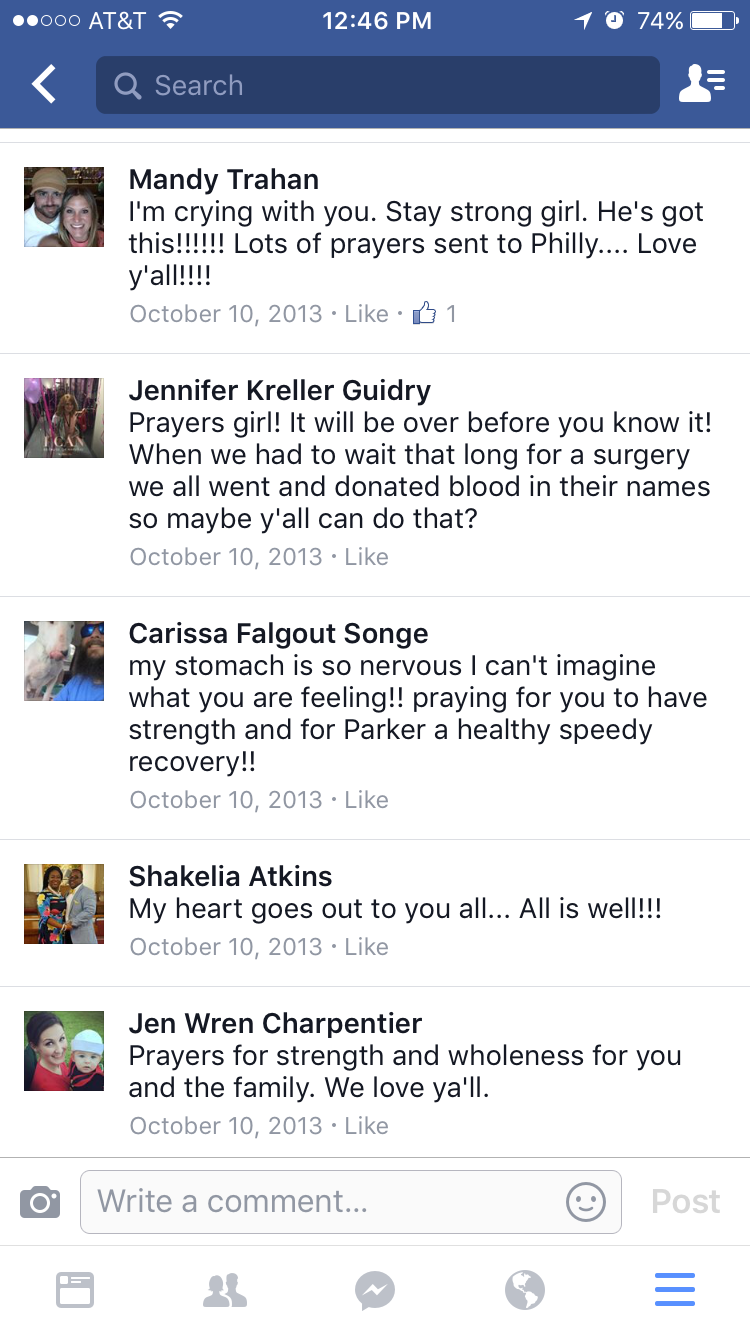Image resolution: width=750 pixels, height=1334 pixels.
Task: Open the friends list icon
Action: pos(701,85)
